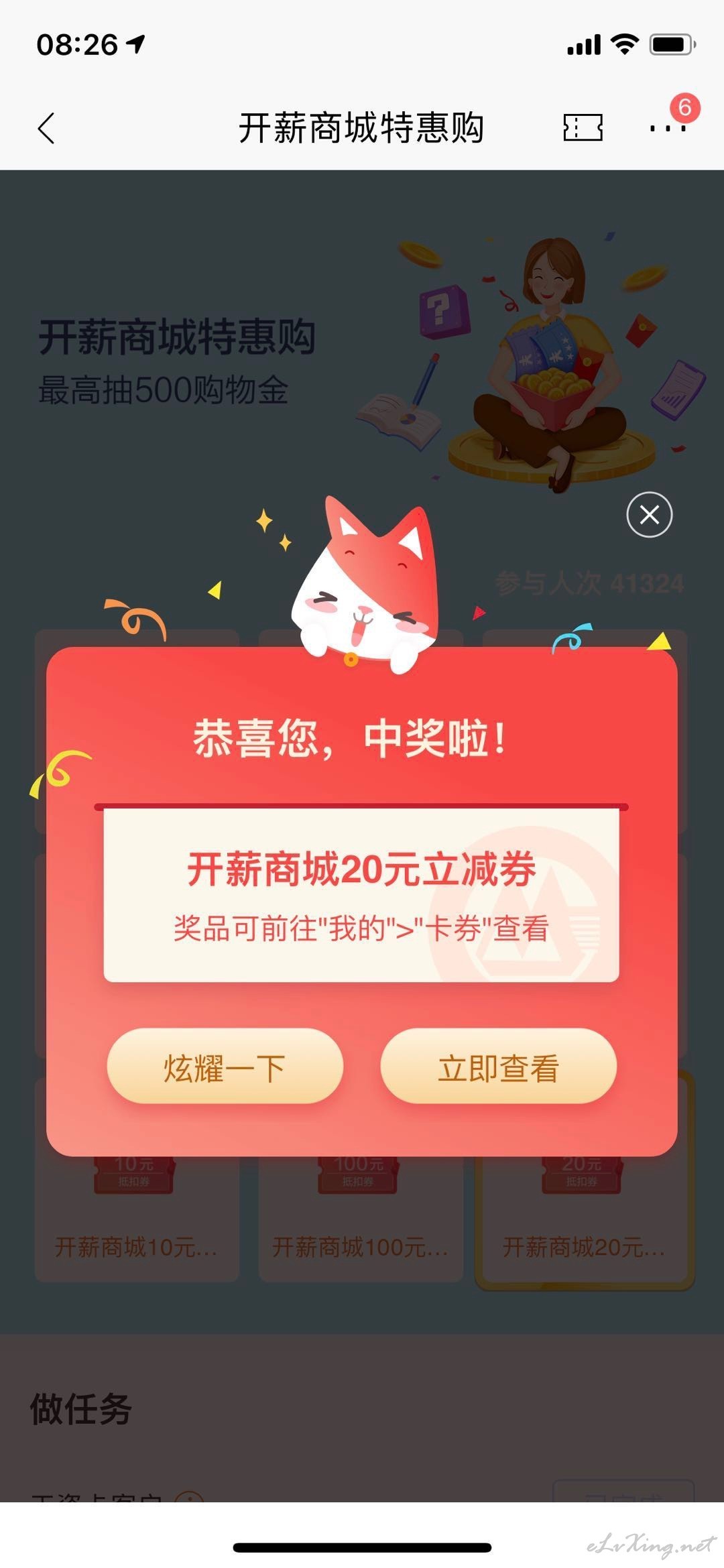Tap 立即查看 to view the prize
Image resolution: width=724 pixels, height=1568 pixels.
(498, 1067)
